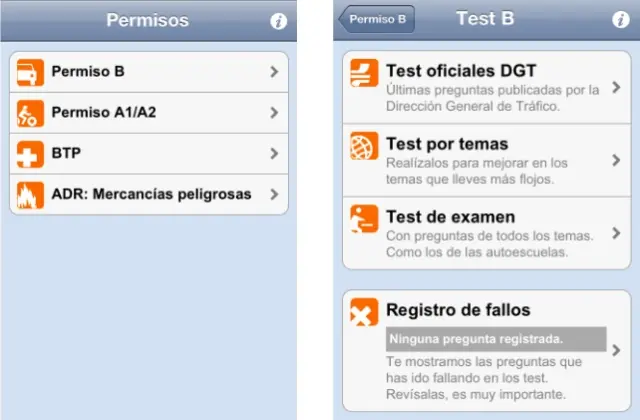Screen dimensions: 640x420
Task: Open the Permiso A1/A2 row
Action: (149, 113)
